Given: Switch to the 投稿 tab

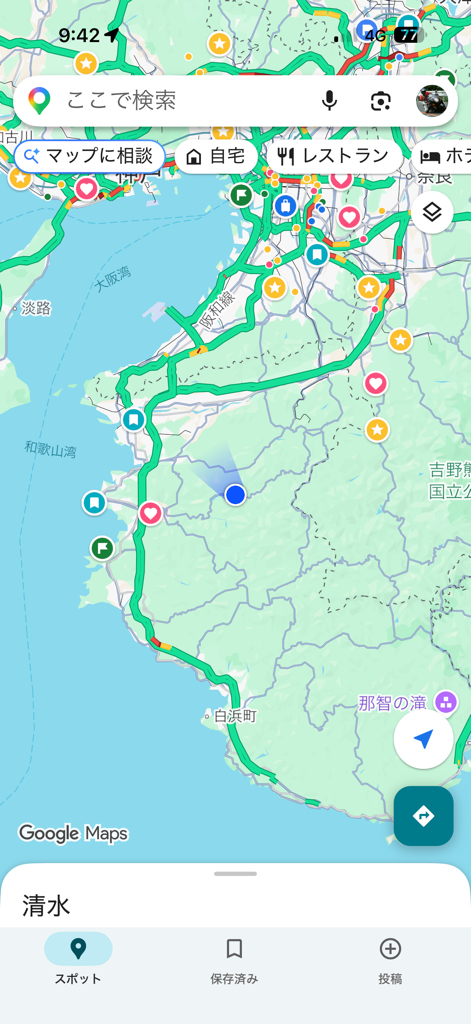Looking at the screenshot, I should coord(391,958).
